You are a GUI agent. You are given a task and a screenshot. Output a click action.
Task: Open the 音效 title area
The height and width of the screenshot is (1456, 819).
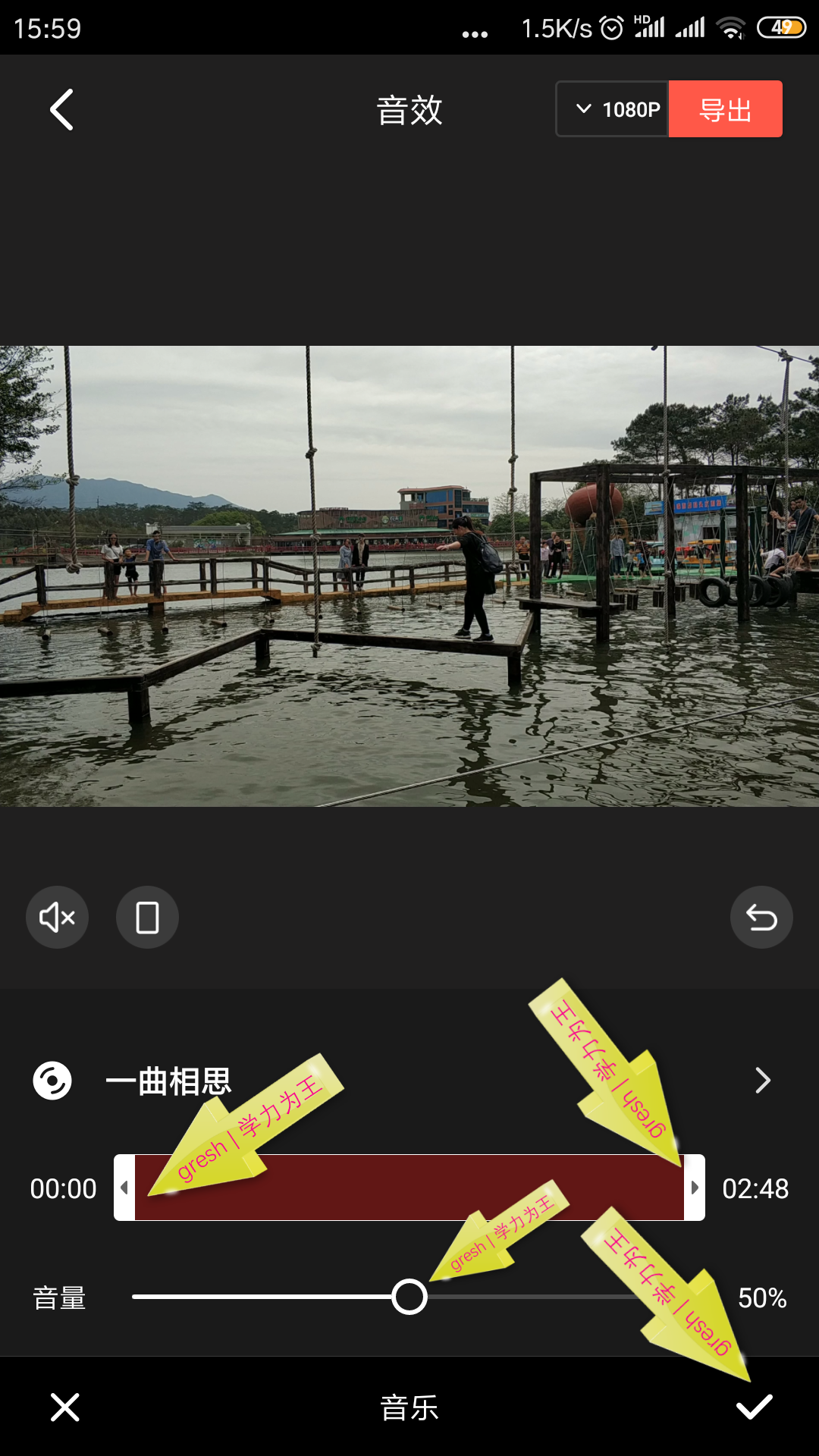[x=409, y=108]
